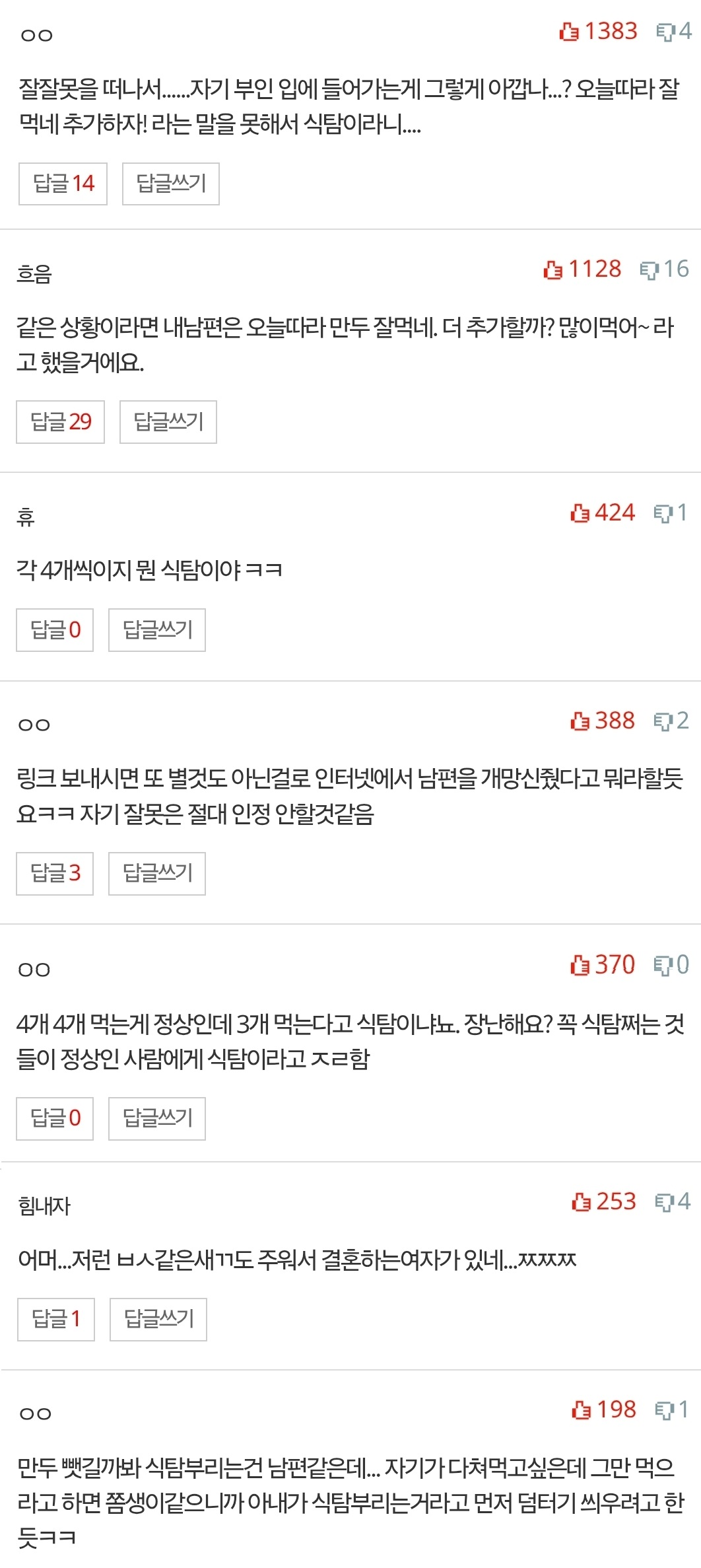This screenshot has height=1568, width=701.
Task: Write a reply to the comment with 1383 likes
Action: 170,184
